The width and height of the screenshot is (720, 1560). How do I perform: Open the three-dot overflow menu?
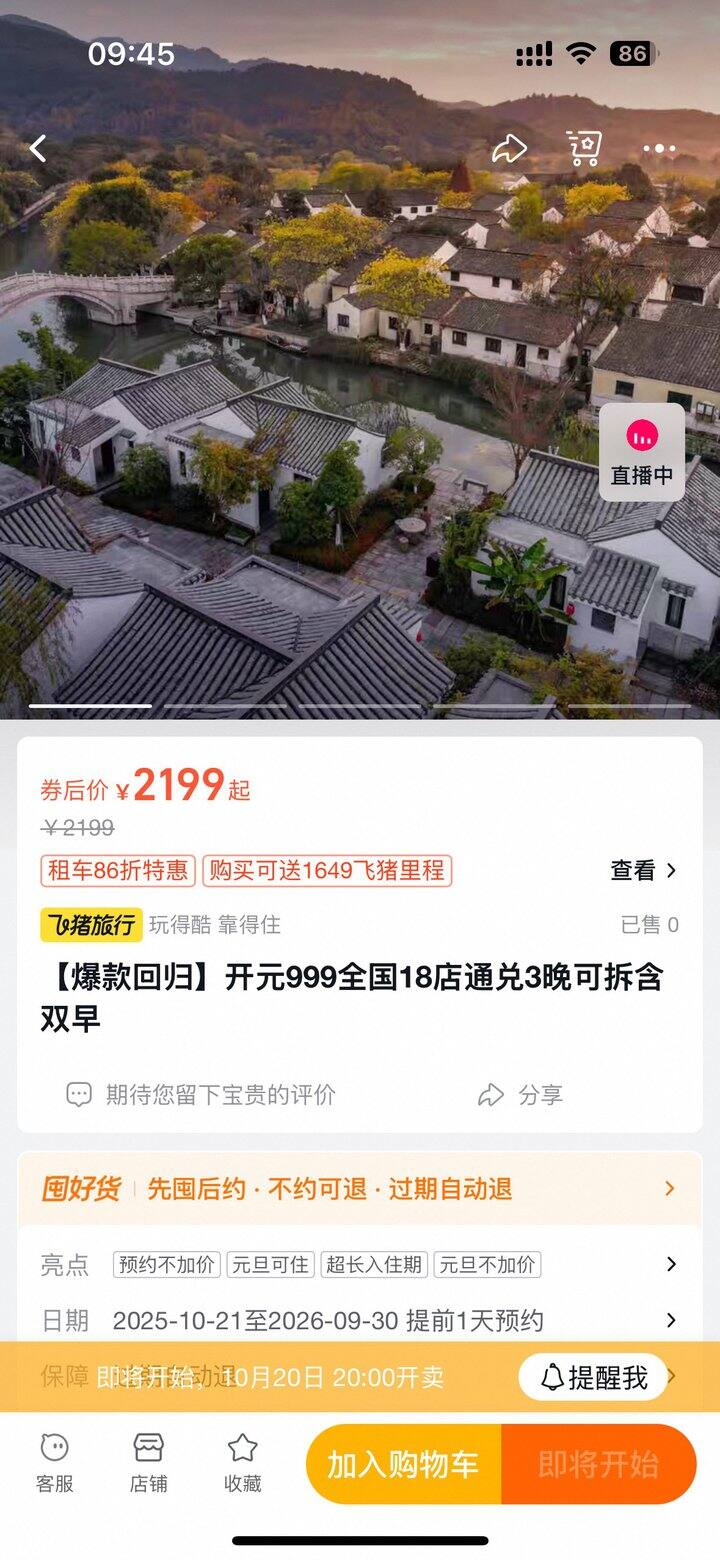tap(659, 149)
